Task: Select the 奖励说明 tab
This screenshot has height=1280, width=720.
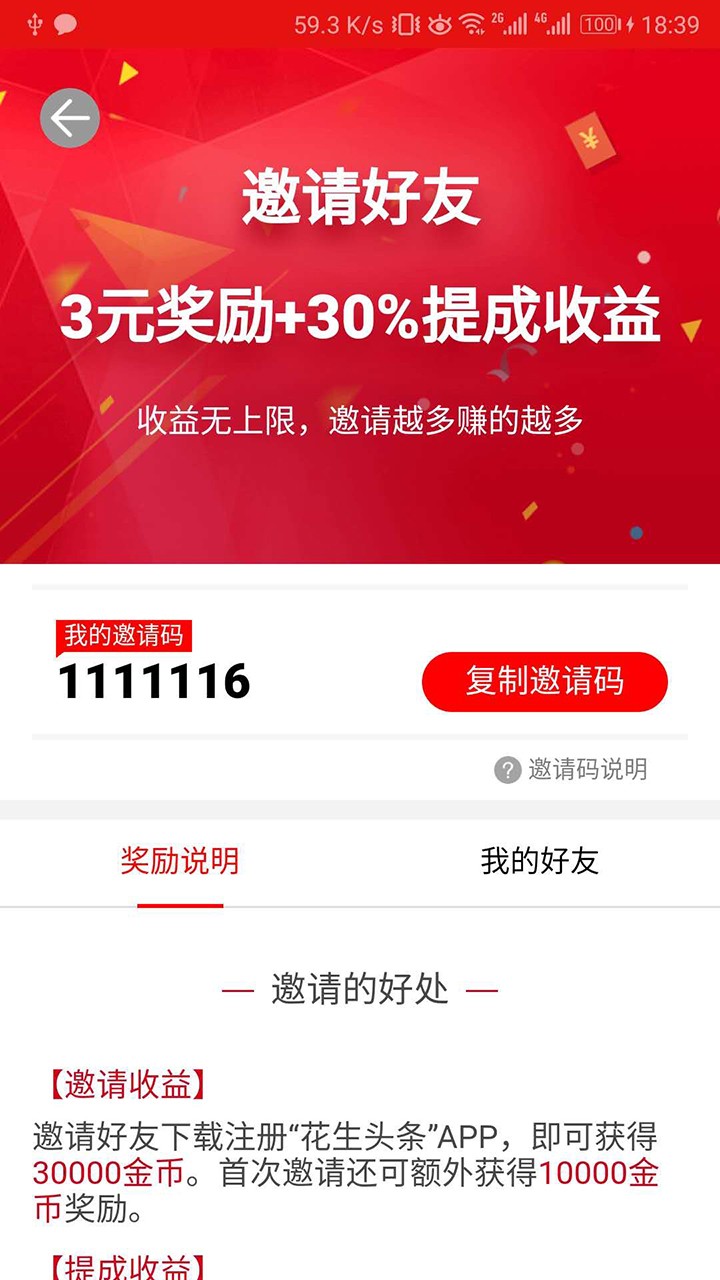Action: [x=180, y=861]
